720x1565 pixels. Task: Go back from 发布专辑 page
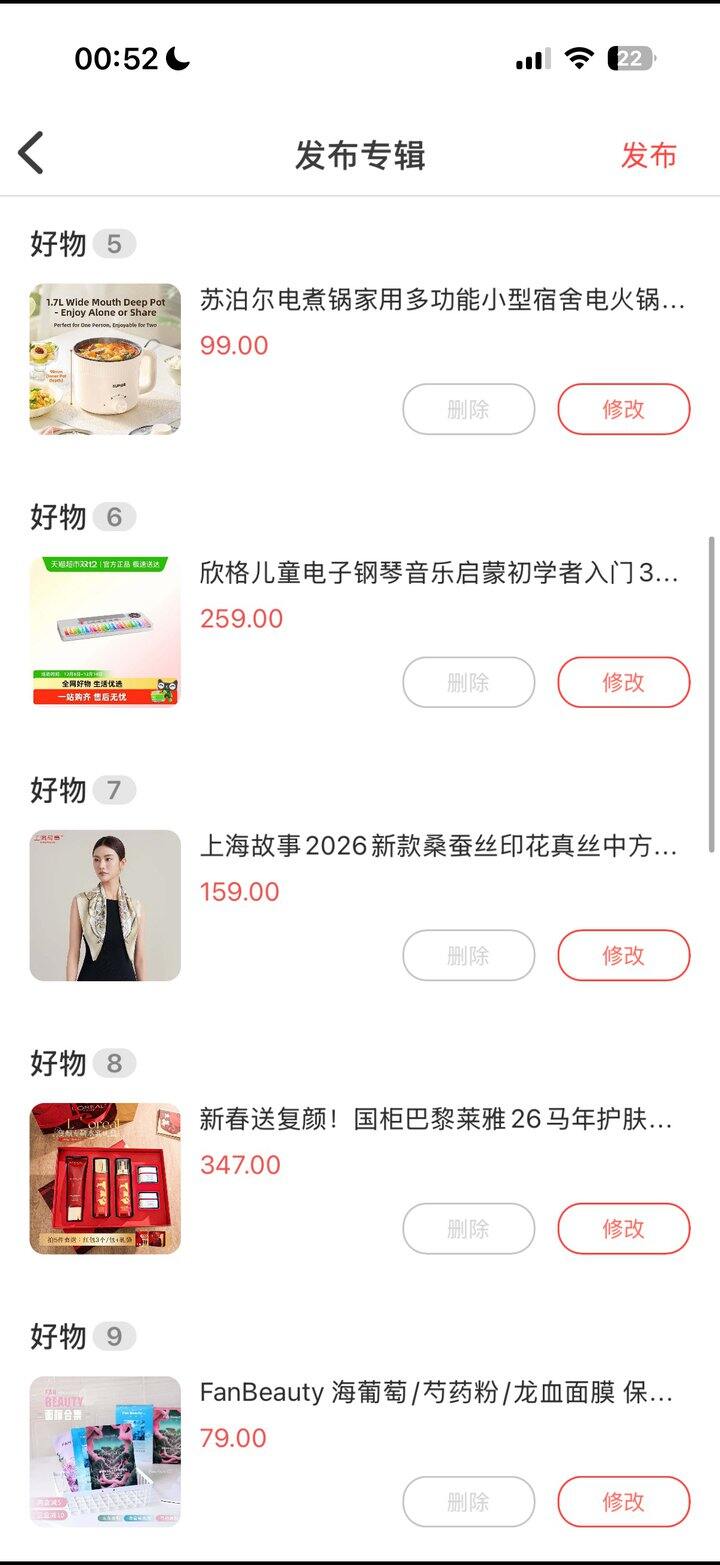pos(32,155)
